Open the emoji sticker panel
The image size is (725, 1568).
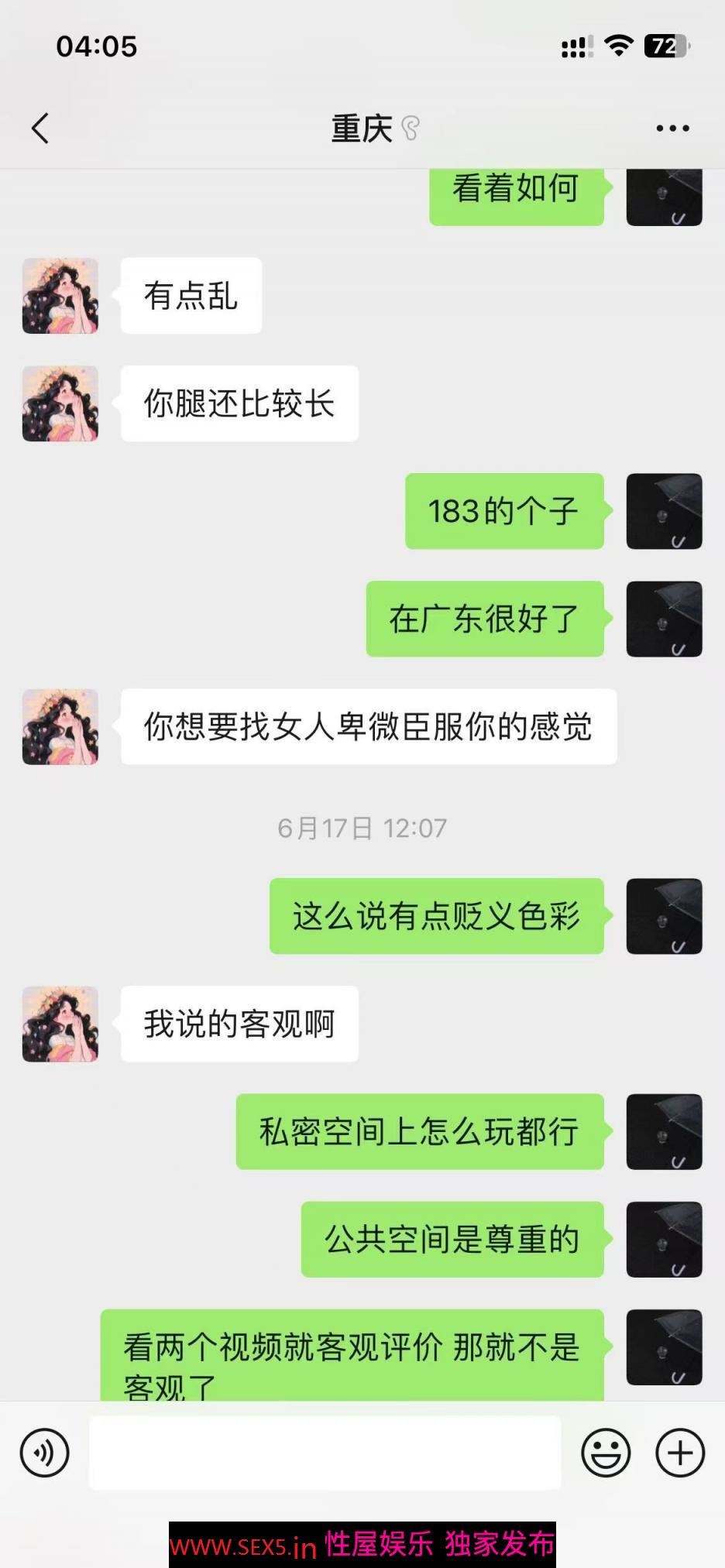click(x=606, y=1453)
